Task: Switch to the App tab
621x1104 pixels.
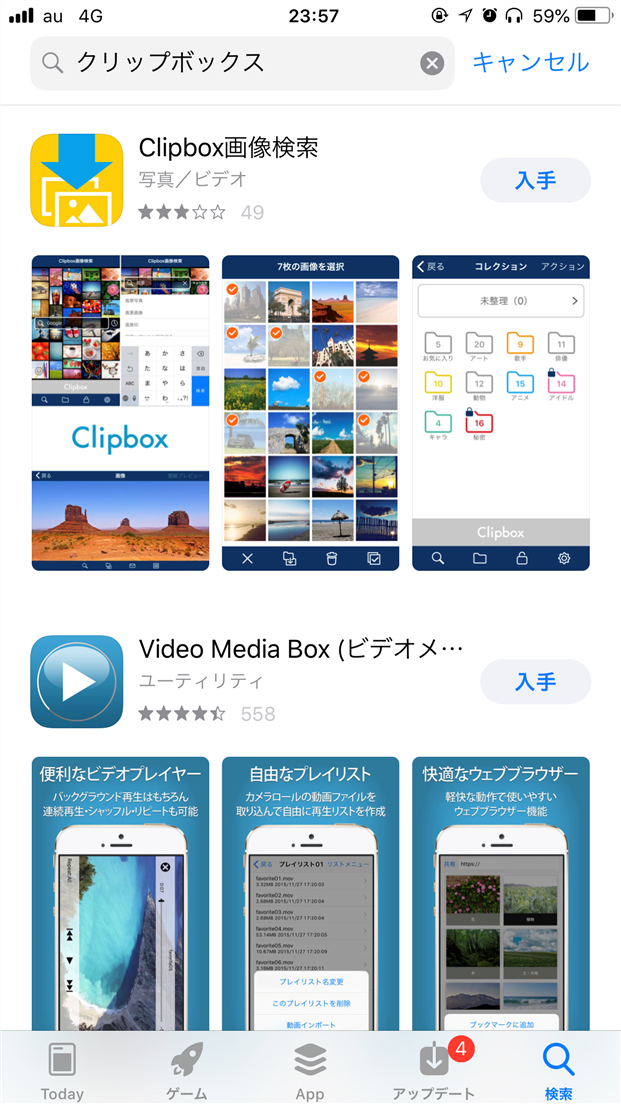Action: (310, 1068)
